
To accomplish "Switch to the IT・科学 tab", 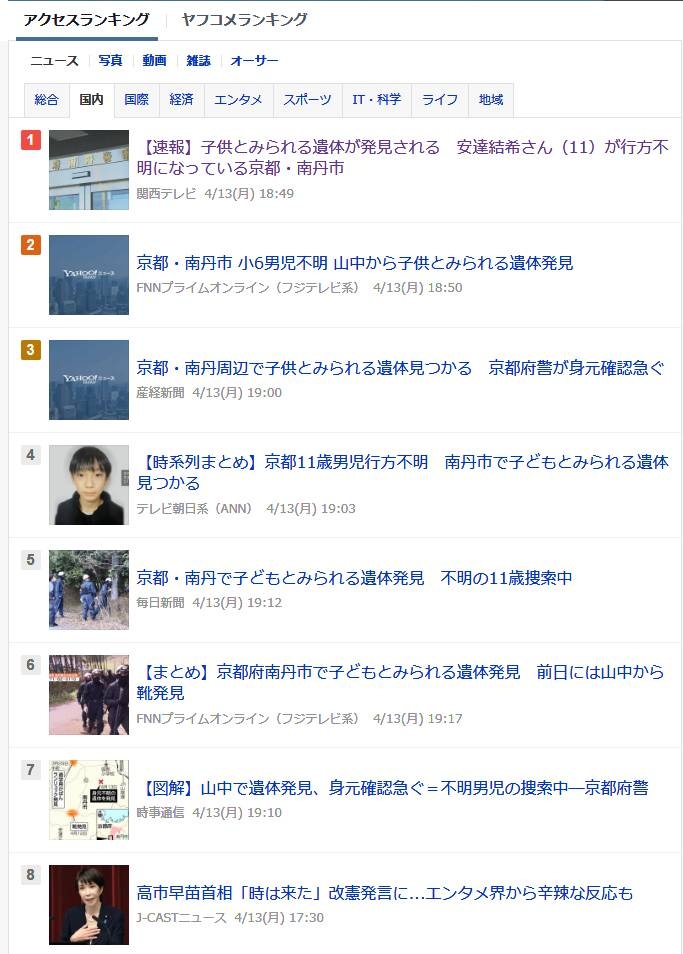I will coord(376,100).
